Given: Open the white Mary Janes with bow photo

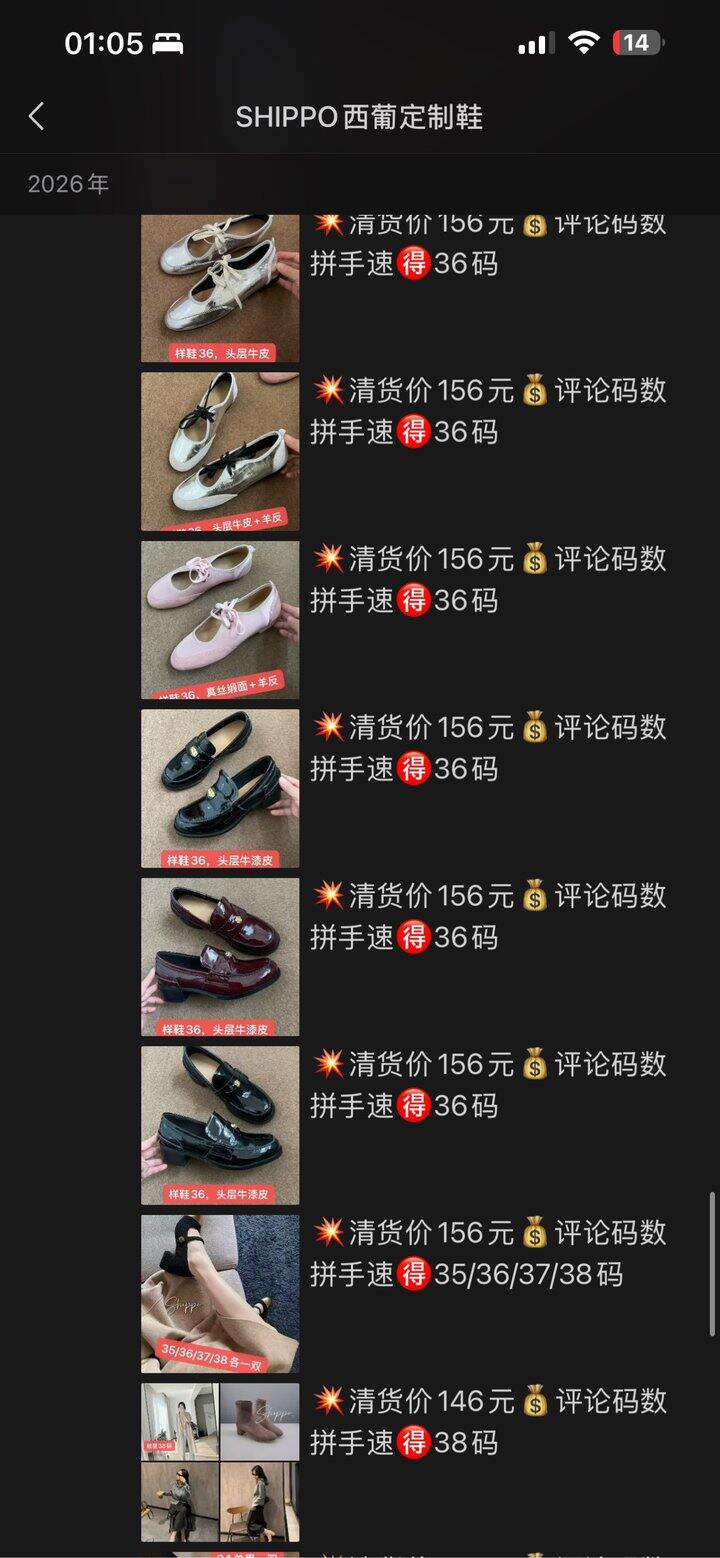Looking at the screenshot, I should click(219, 450).
